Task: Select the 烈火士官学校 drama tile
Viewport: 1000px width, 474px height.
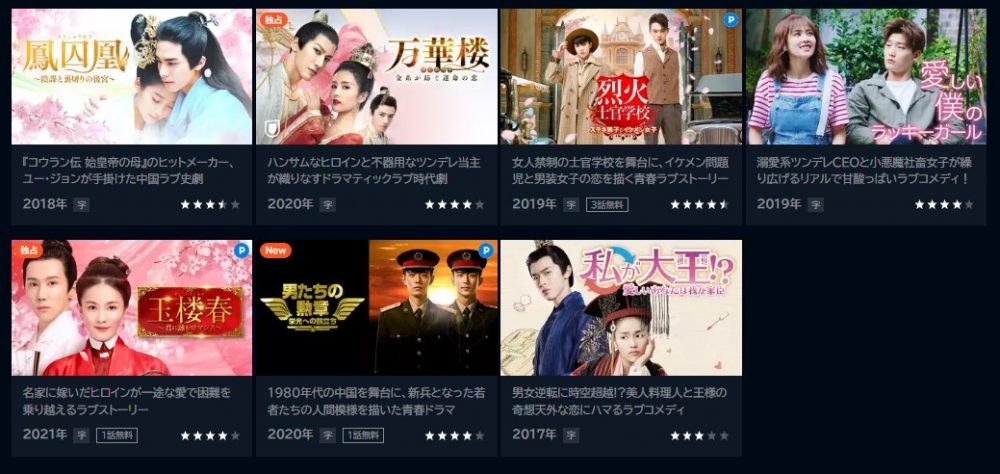Action: tap(621, 78)
